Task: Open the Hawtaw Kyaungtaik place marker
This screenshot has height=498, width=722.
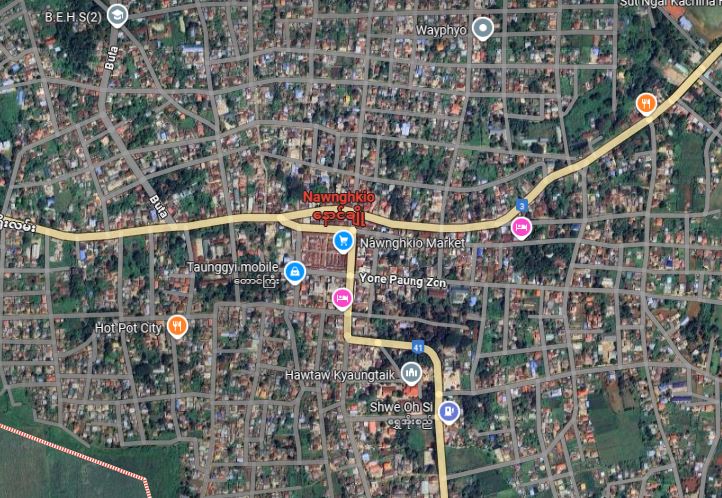Action: [411, 374]
